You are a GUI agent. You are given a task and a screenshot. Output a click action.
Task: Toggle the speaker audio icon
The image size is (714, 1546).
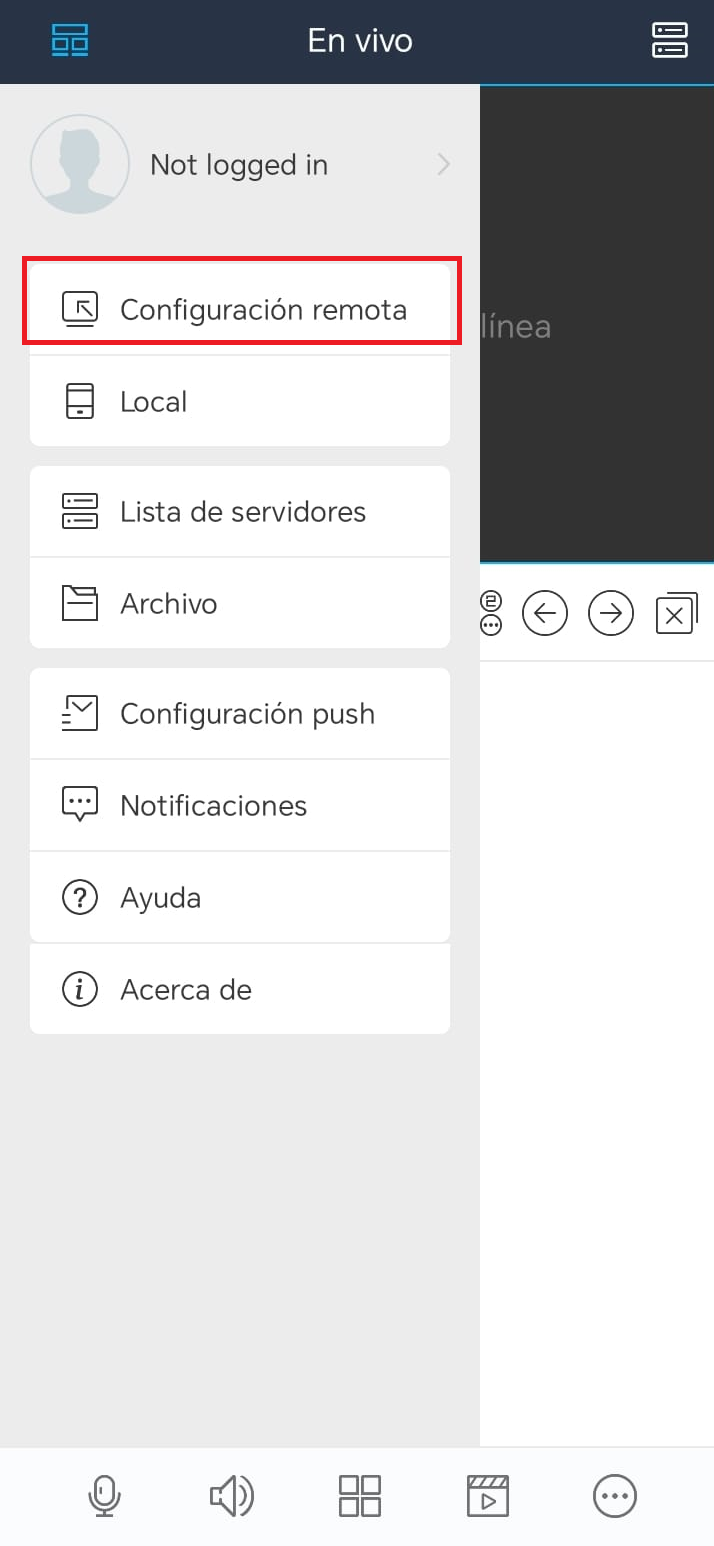click(231, 1497)
